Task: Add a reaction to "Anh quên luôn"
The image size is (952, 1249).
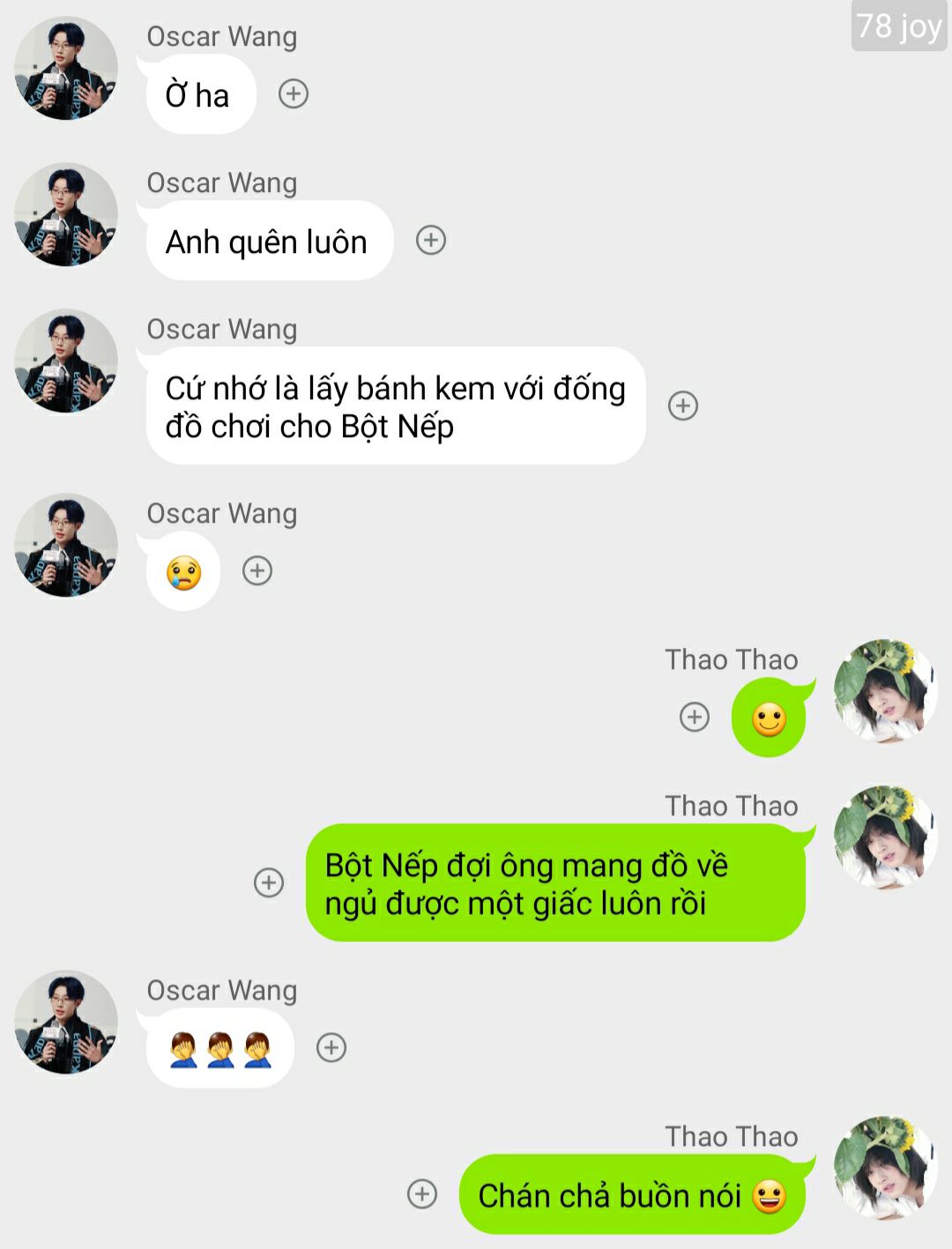Action: tap(431, 240)
